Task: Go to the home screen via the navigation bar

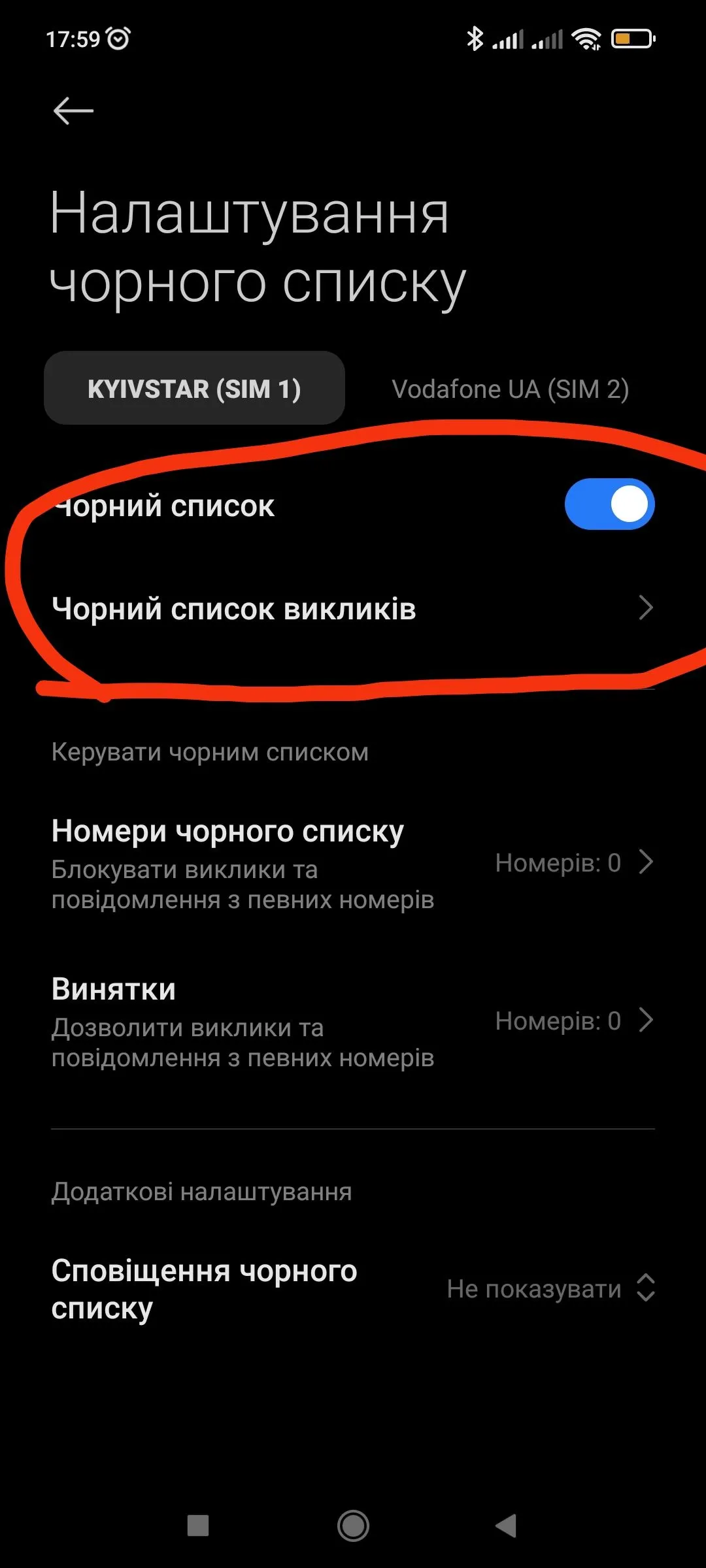Action: point(353,1526)
